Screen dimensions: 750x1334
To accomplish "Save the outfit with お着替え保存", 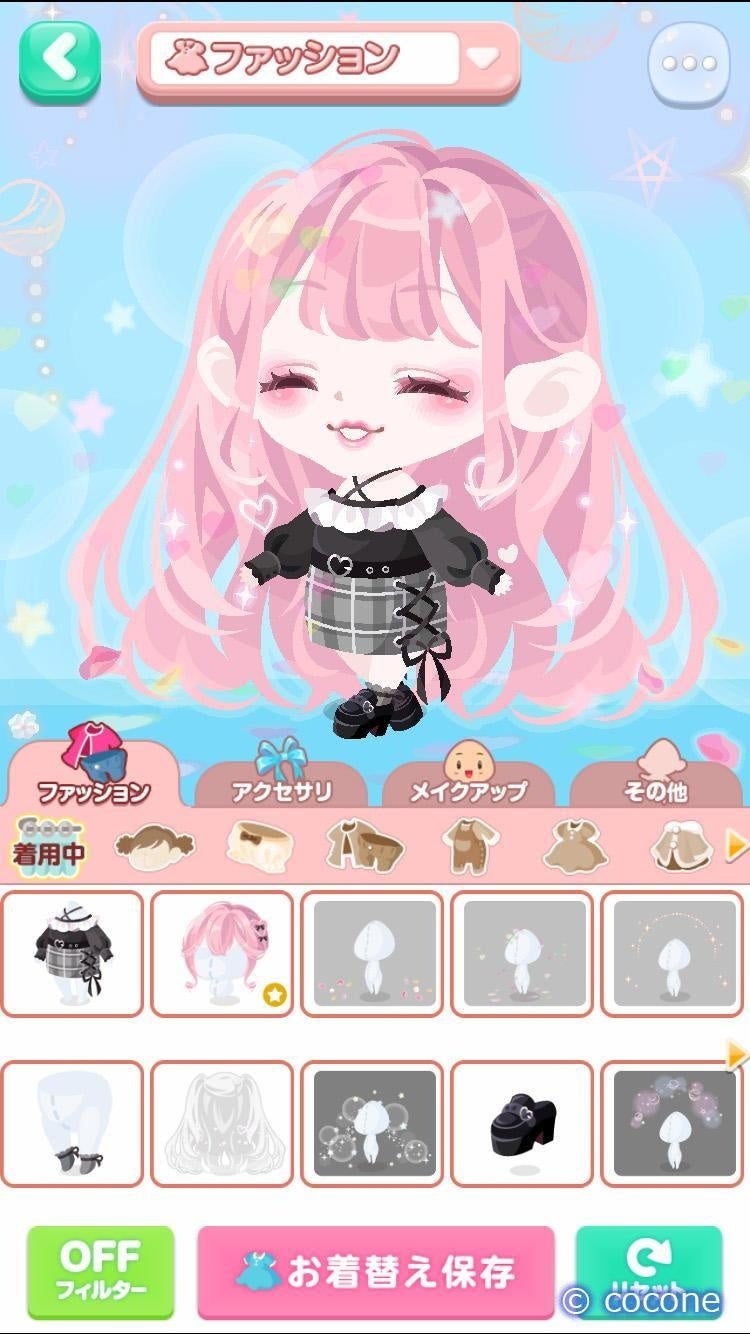I will 376,1272.
